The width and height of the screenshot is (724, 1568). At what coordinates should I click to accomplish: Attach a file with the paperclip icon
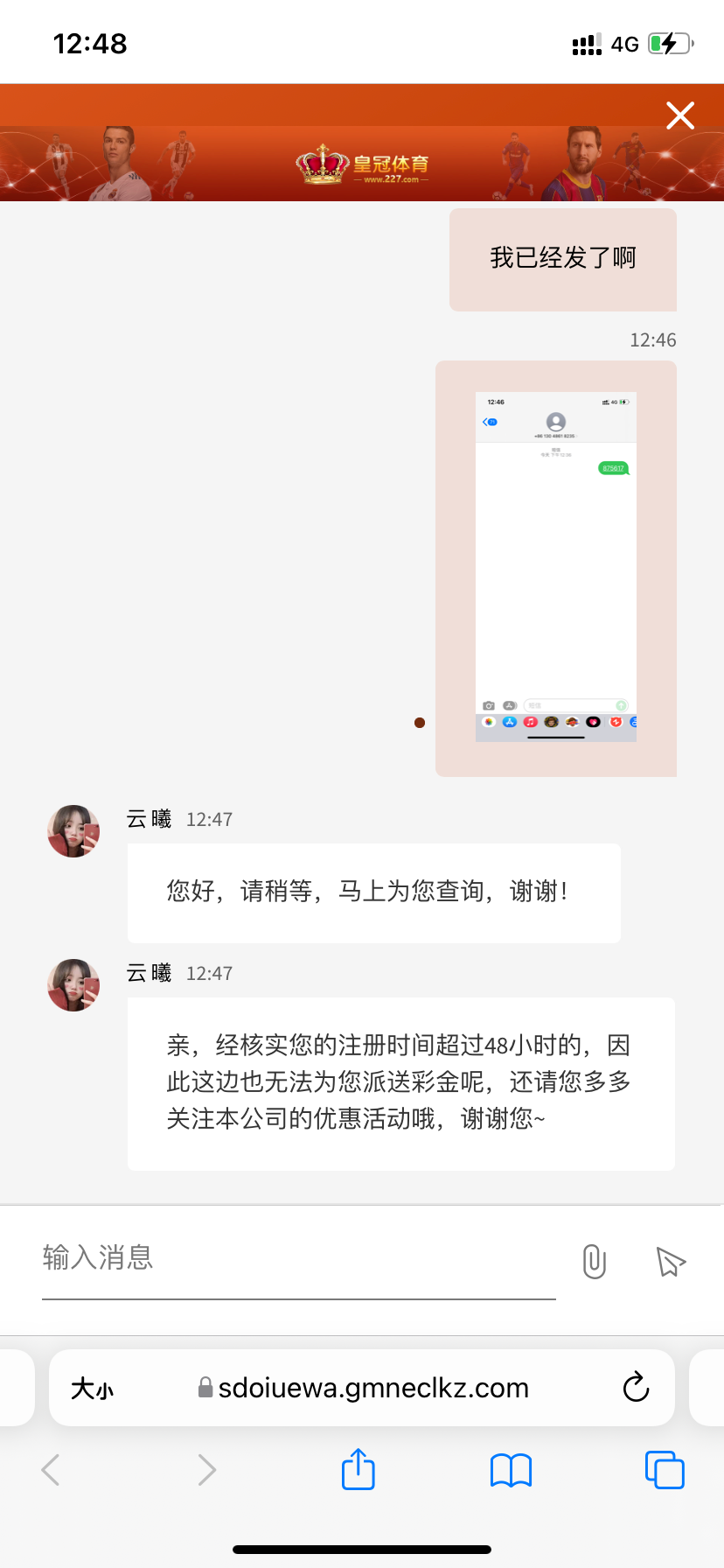point(595,1261)
